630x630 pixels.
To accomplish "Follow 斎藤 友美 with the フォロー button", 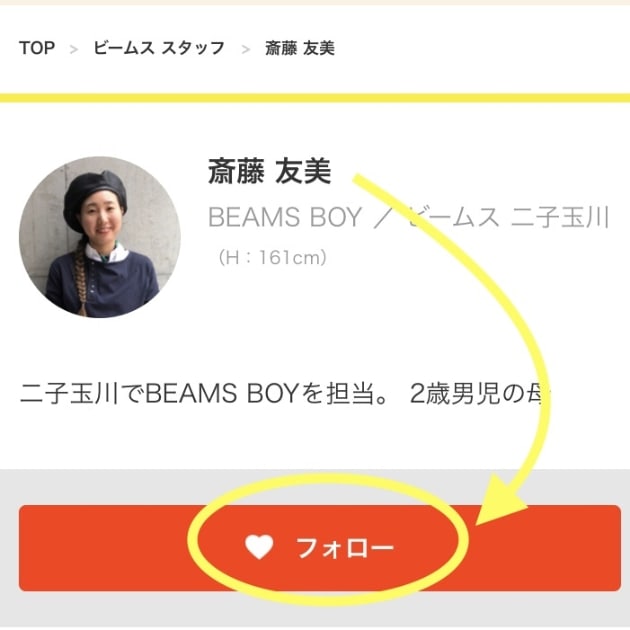I will pos(320,548).
